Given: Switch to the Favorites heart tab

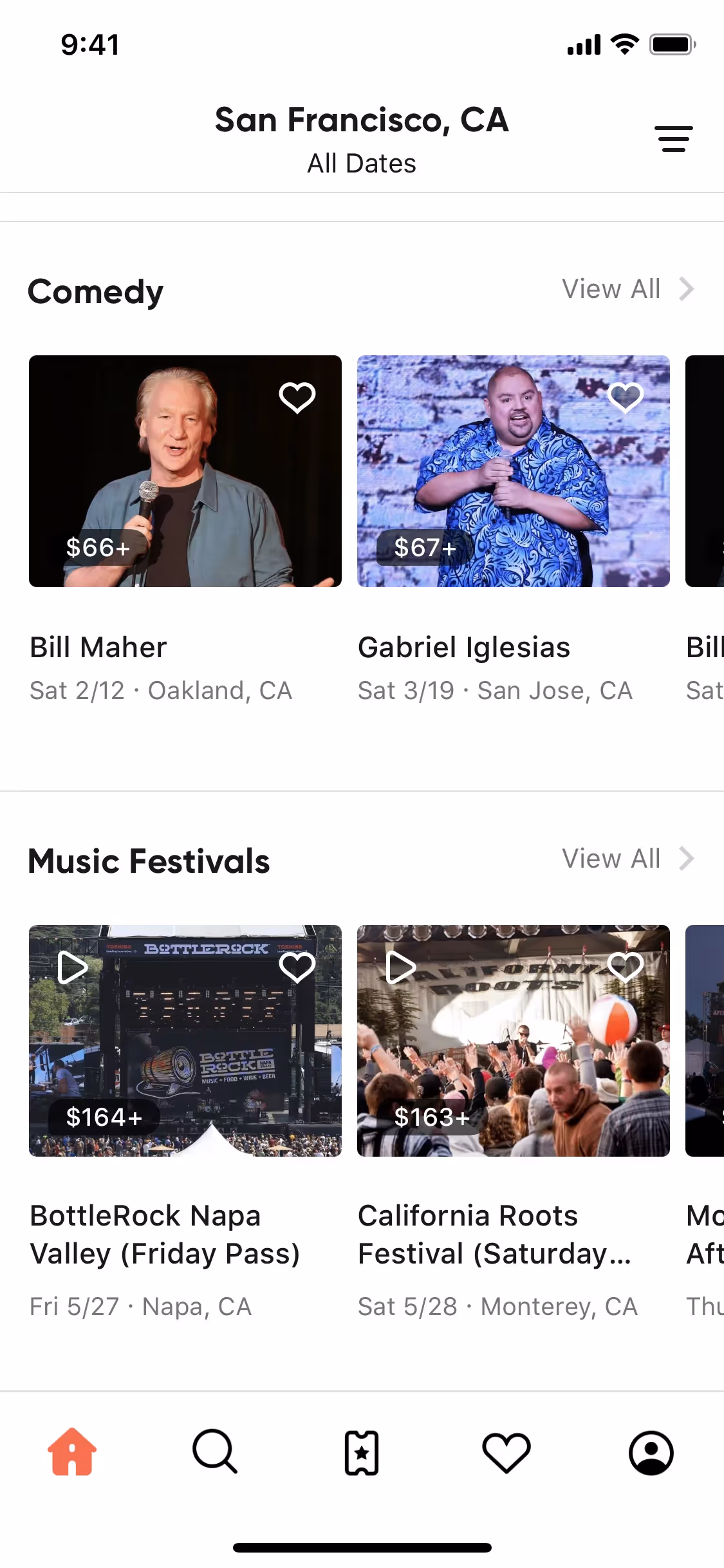Looking at the screenshot, I should pos(506,1452).
